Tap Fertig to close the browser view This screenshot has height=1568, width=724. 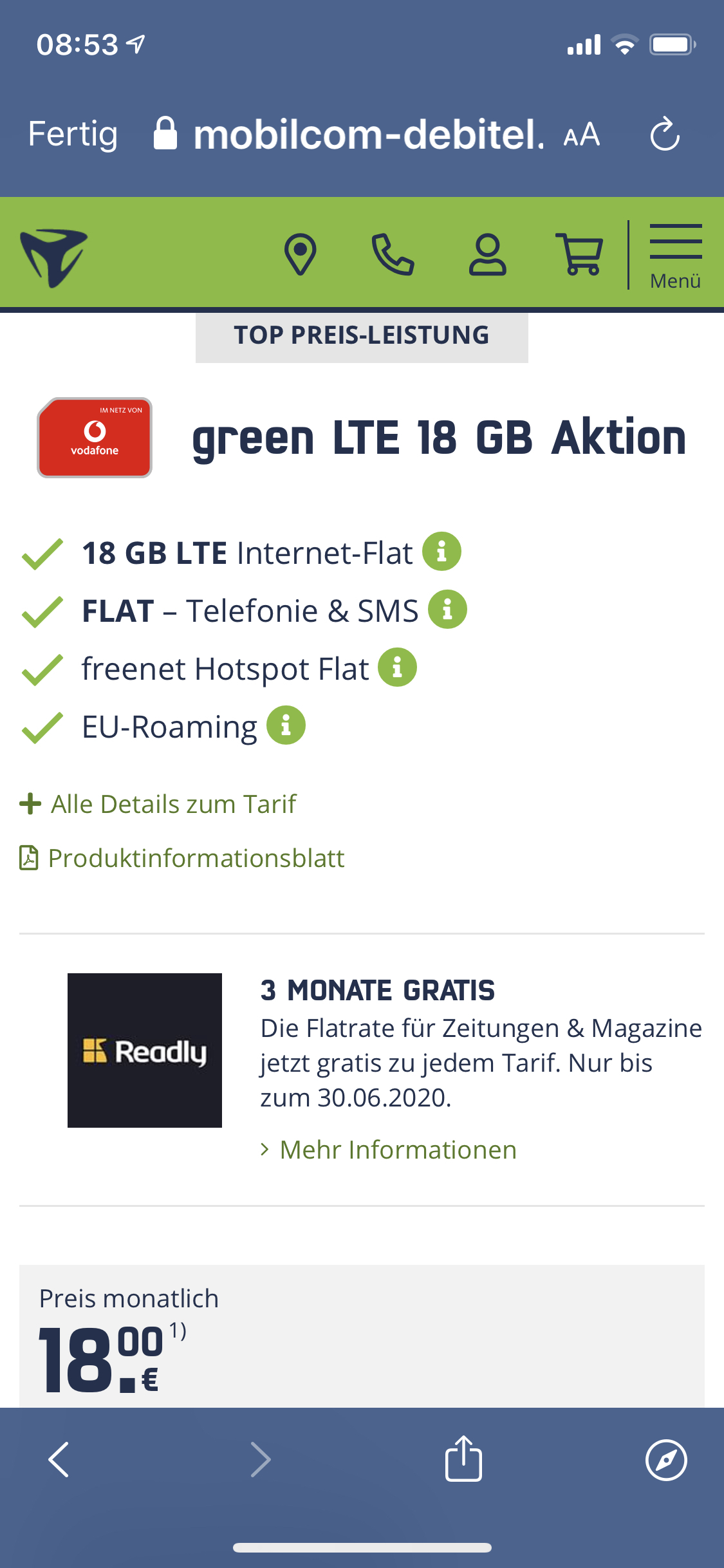coord(73,134)
